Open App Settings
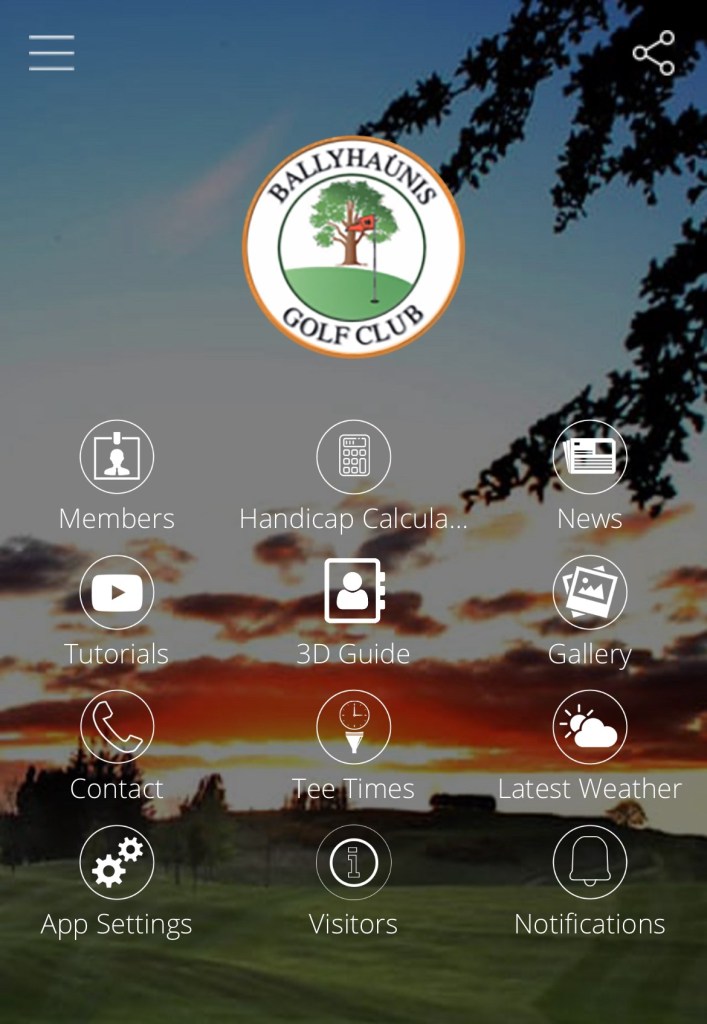 point(117,862)
